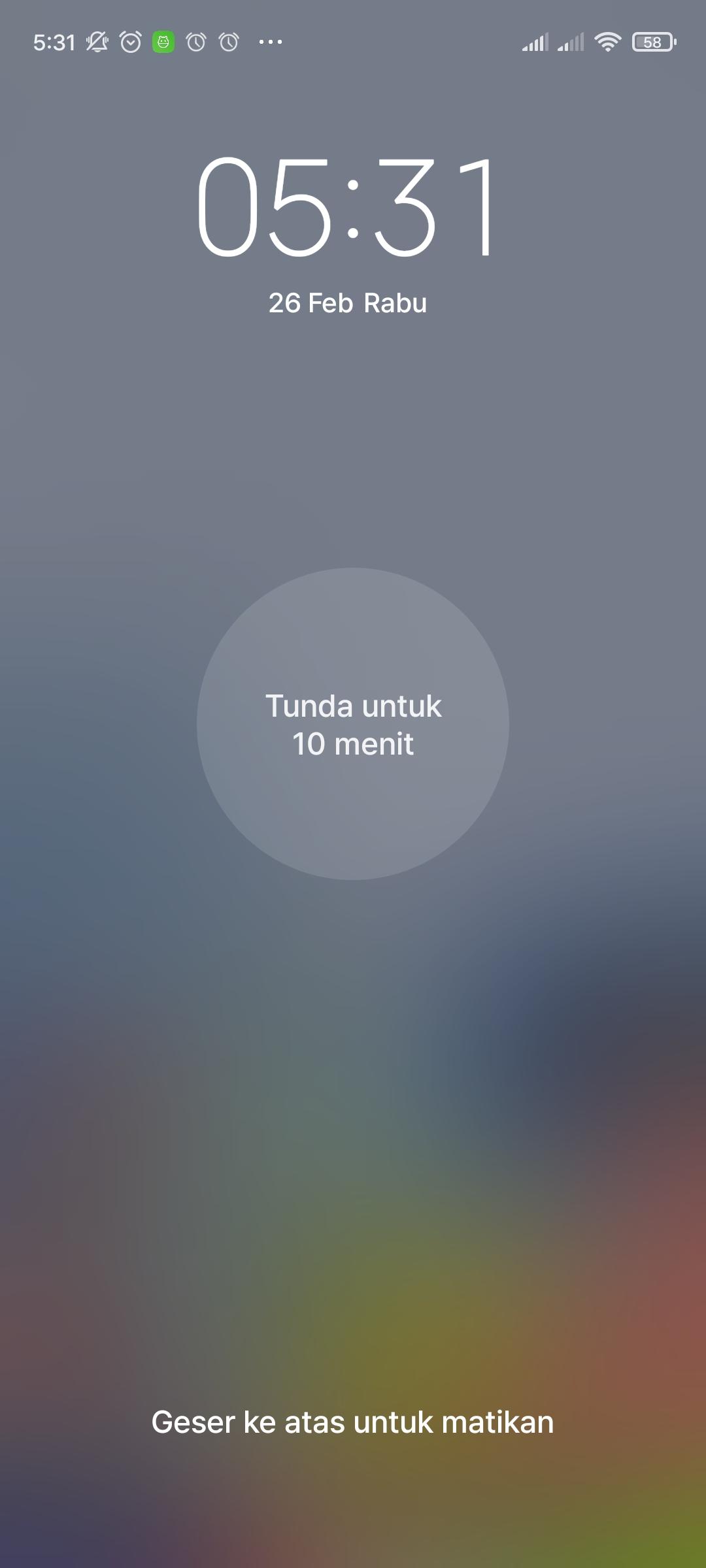Snooze the alarm for 10 minutes
The width and height of the screenshot is (706, 1568).
click(353, 724)
